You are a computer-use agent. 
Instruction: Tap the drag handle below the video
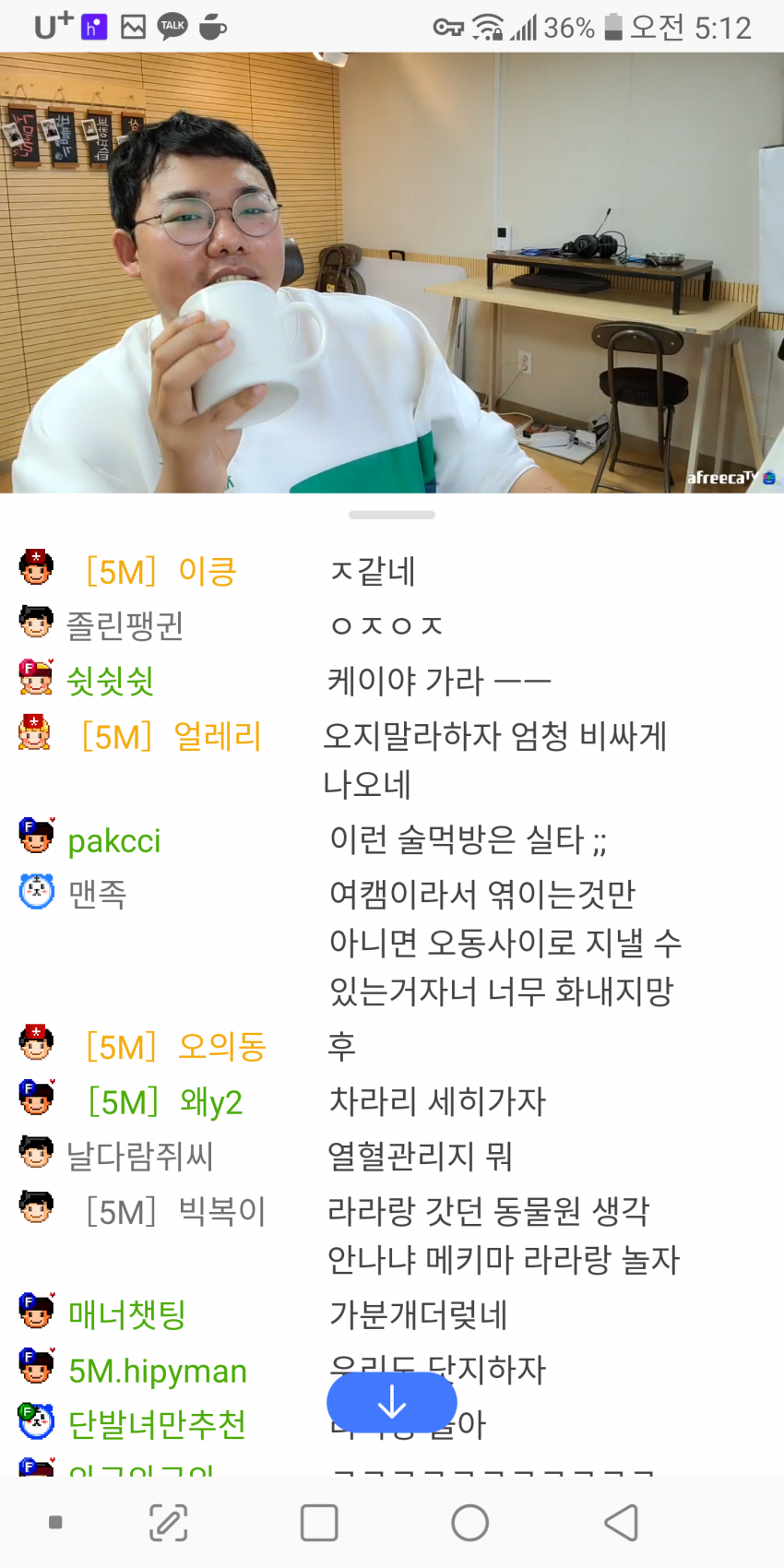point(391,515)
